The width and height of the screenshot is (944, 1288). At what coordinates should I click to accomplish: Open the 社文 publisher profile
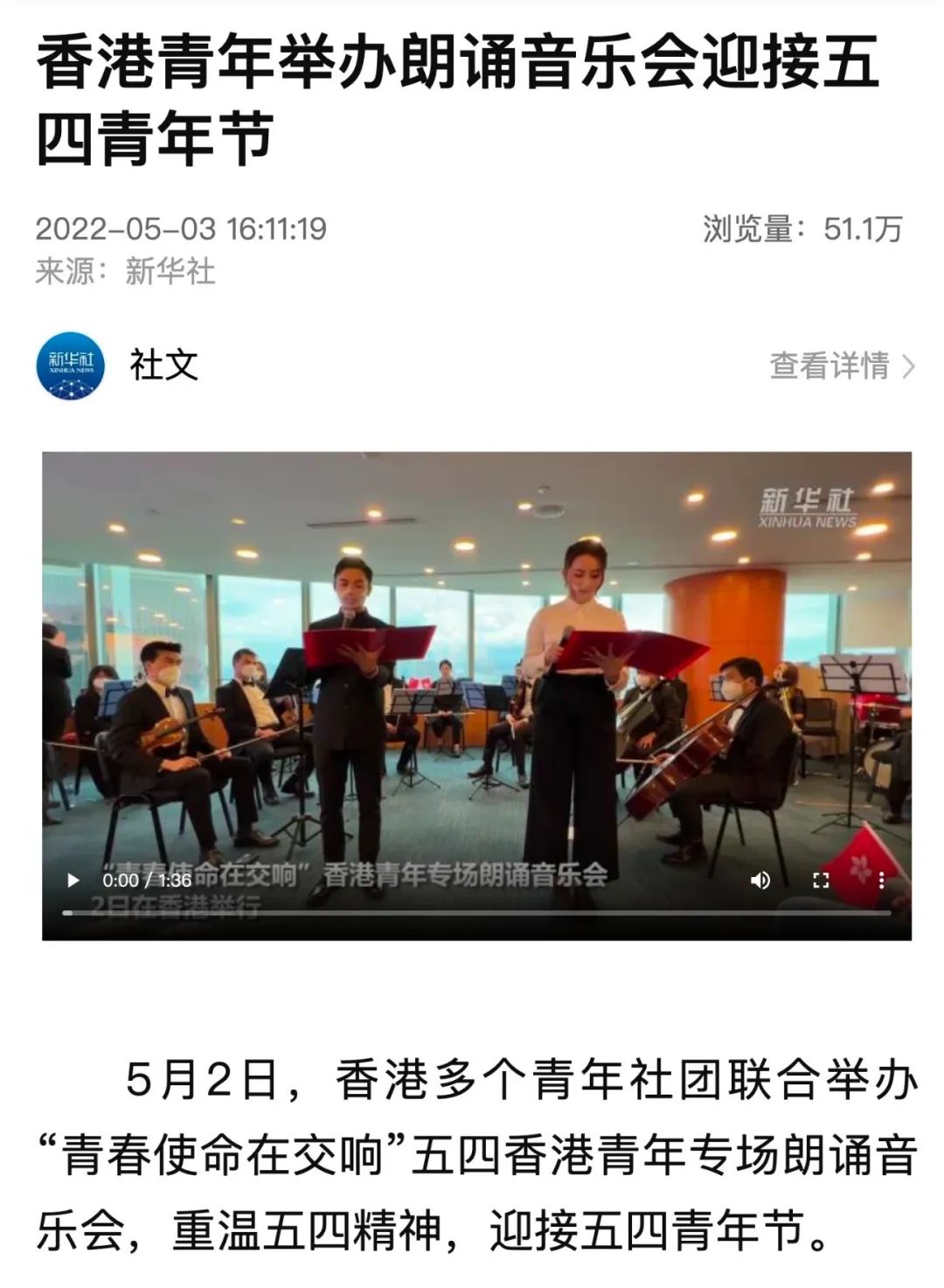point(163,366)
